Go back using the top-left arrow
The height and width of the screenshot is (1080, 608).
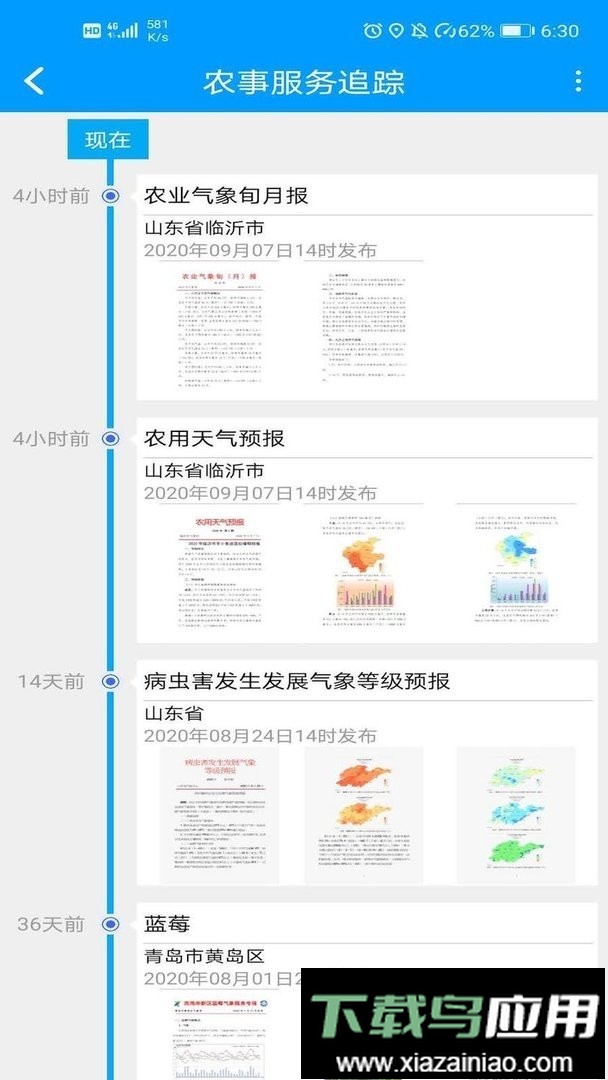35,81
